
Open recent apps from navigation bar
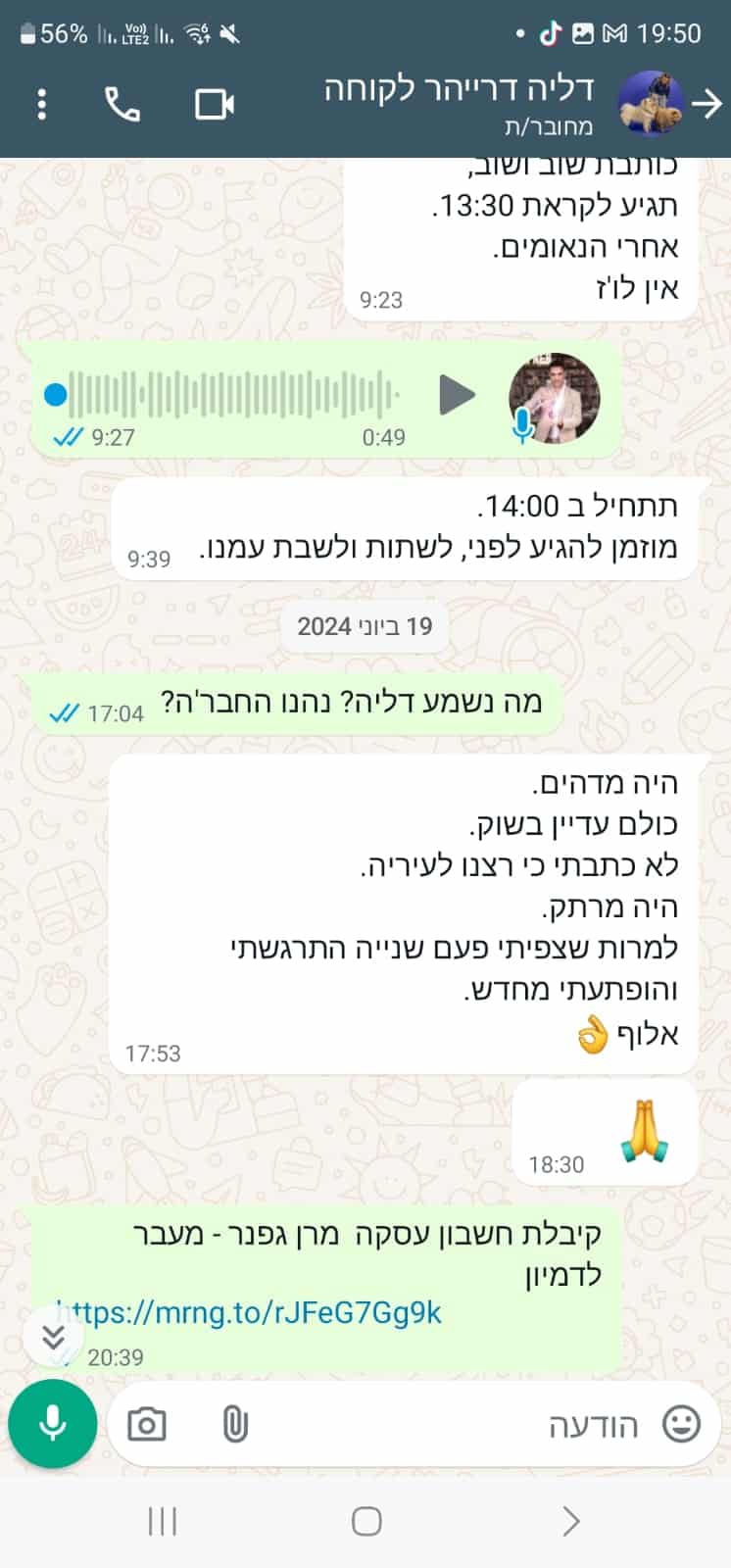tap(162, 1521)
